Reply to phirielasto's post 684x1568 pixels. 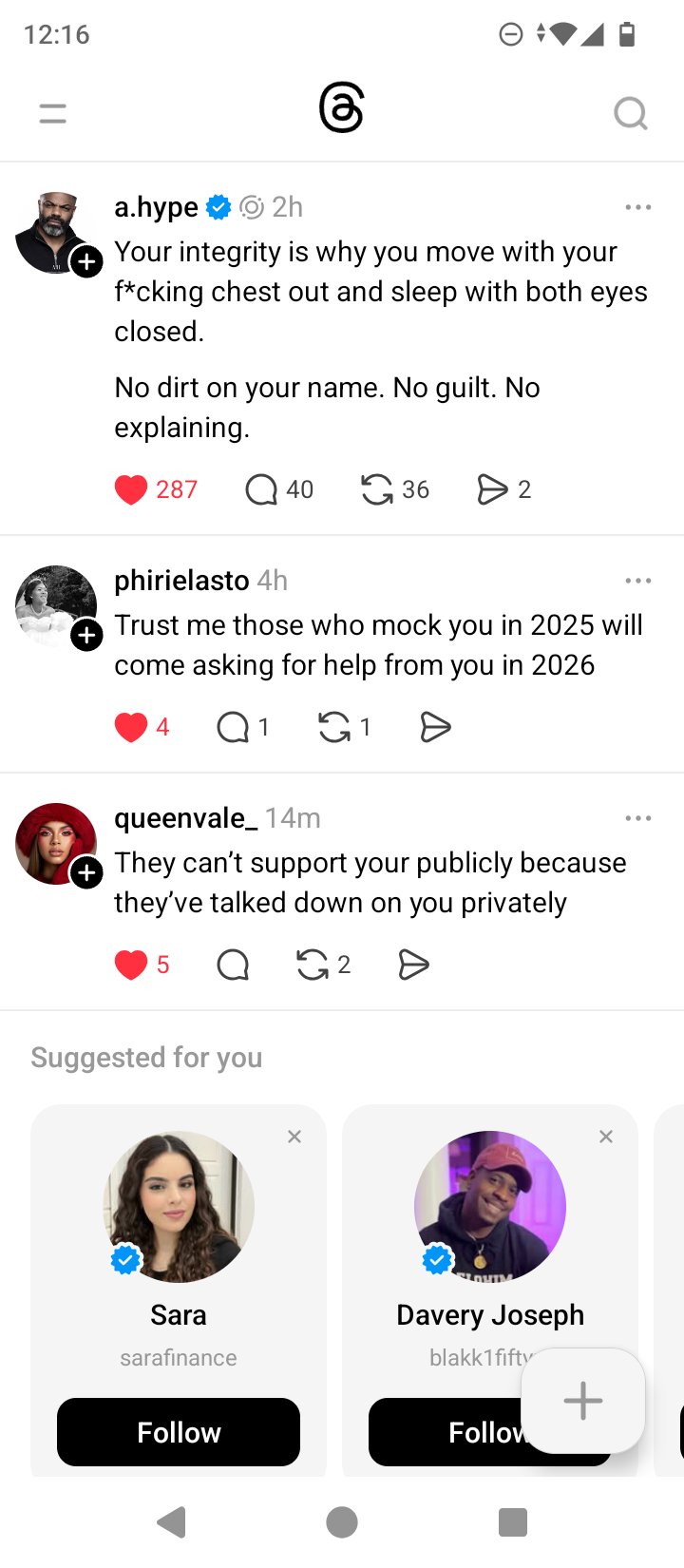click(233, 727)
